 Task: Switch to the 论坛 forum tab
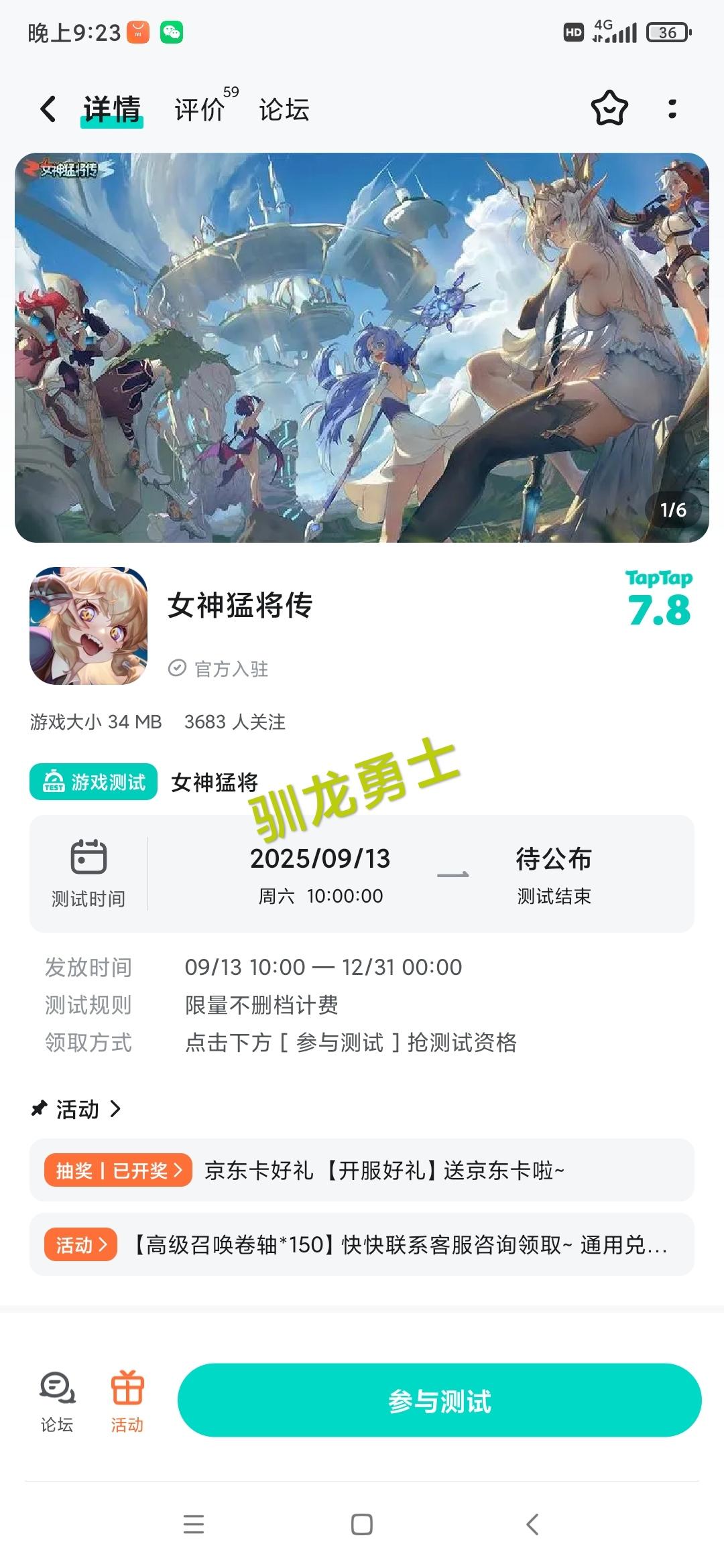[x=283, y=108]
